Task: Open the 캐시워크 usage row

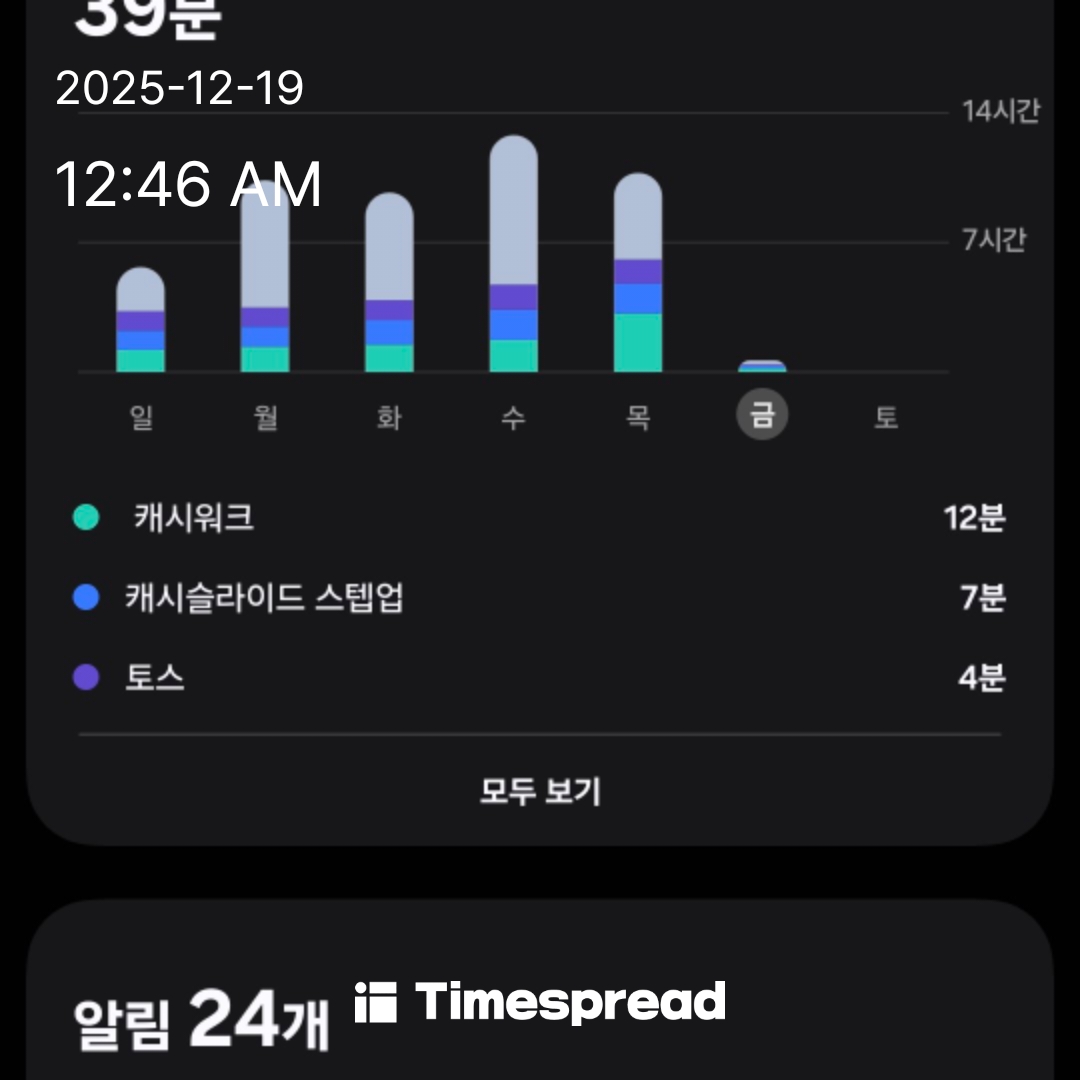Action: point(540,518)
